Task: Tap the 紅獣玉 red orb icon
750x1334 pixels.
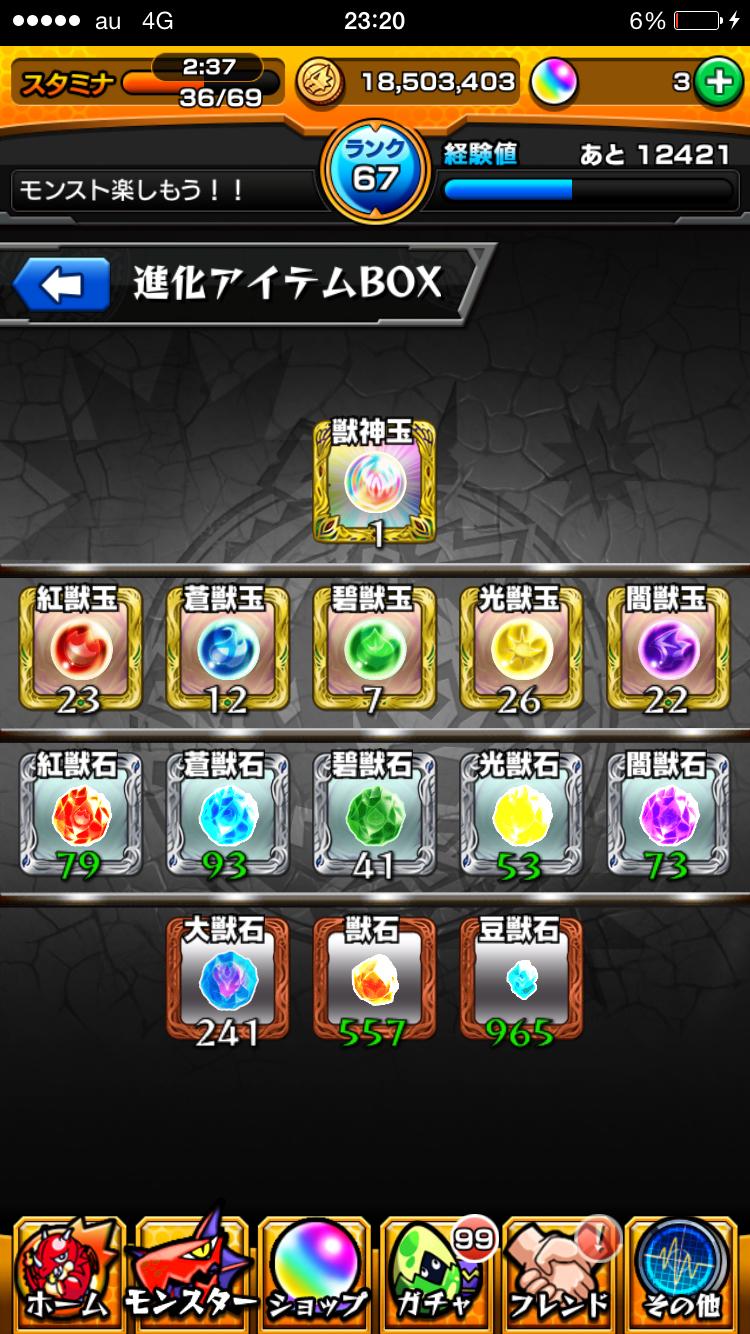Action: [x=80, y=650]
